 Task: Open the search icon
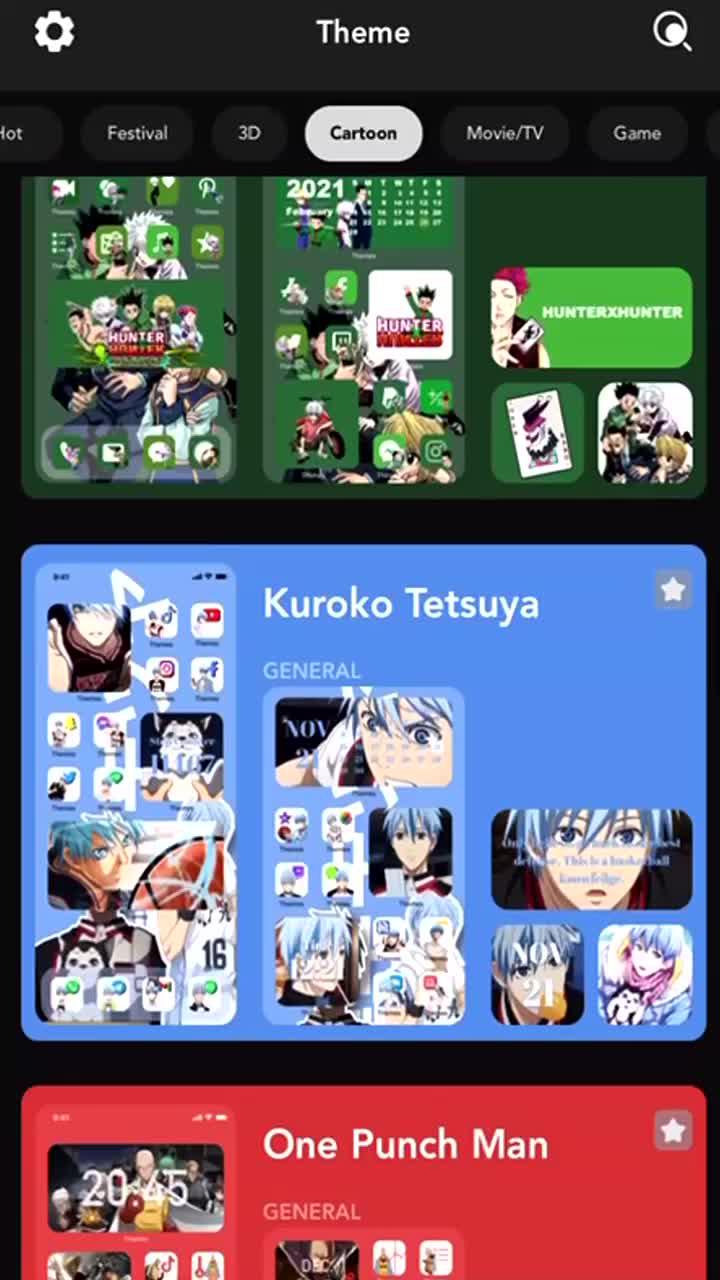coord(672,32)
